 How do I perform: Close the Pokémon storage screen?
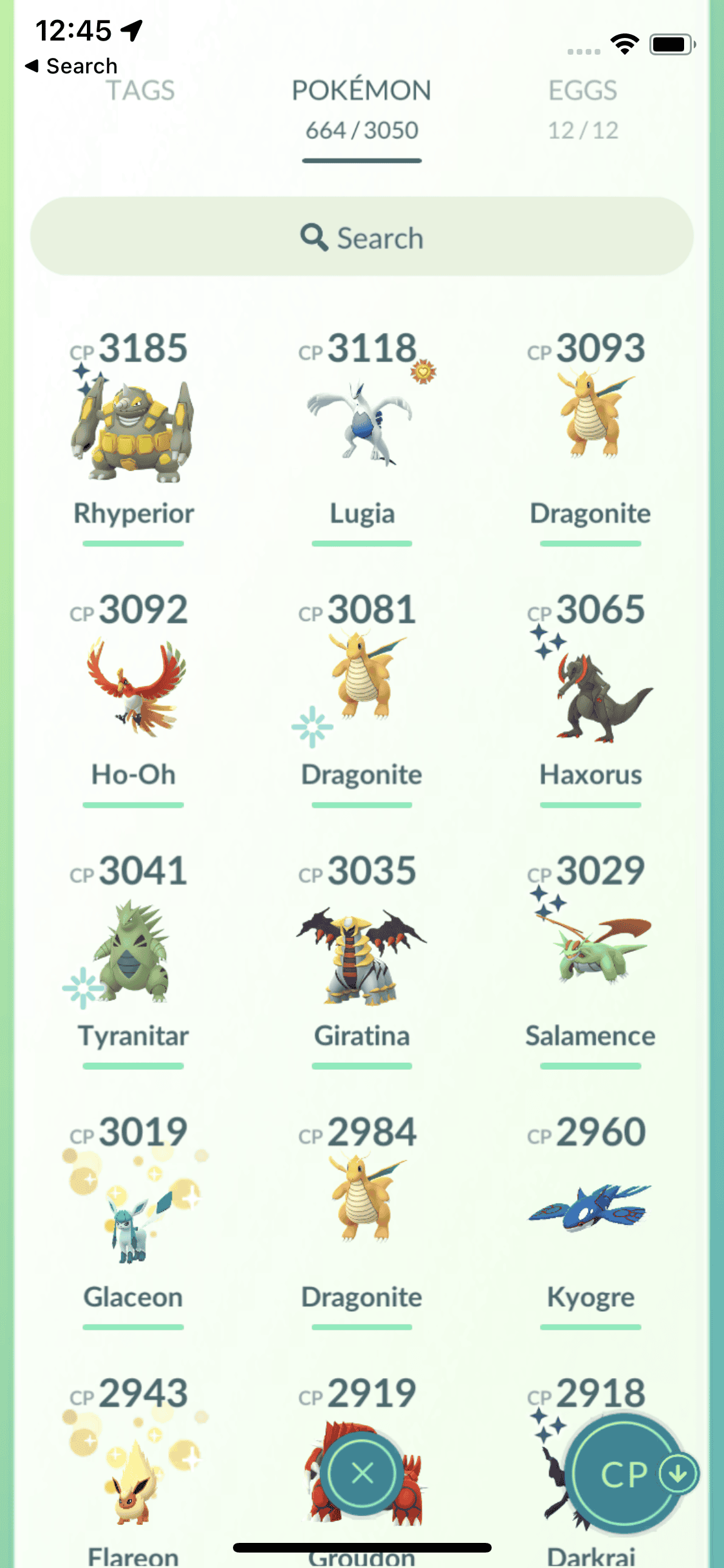362,1473
